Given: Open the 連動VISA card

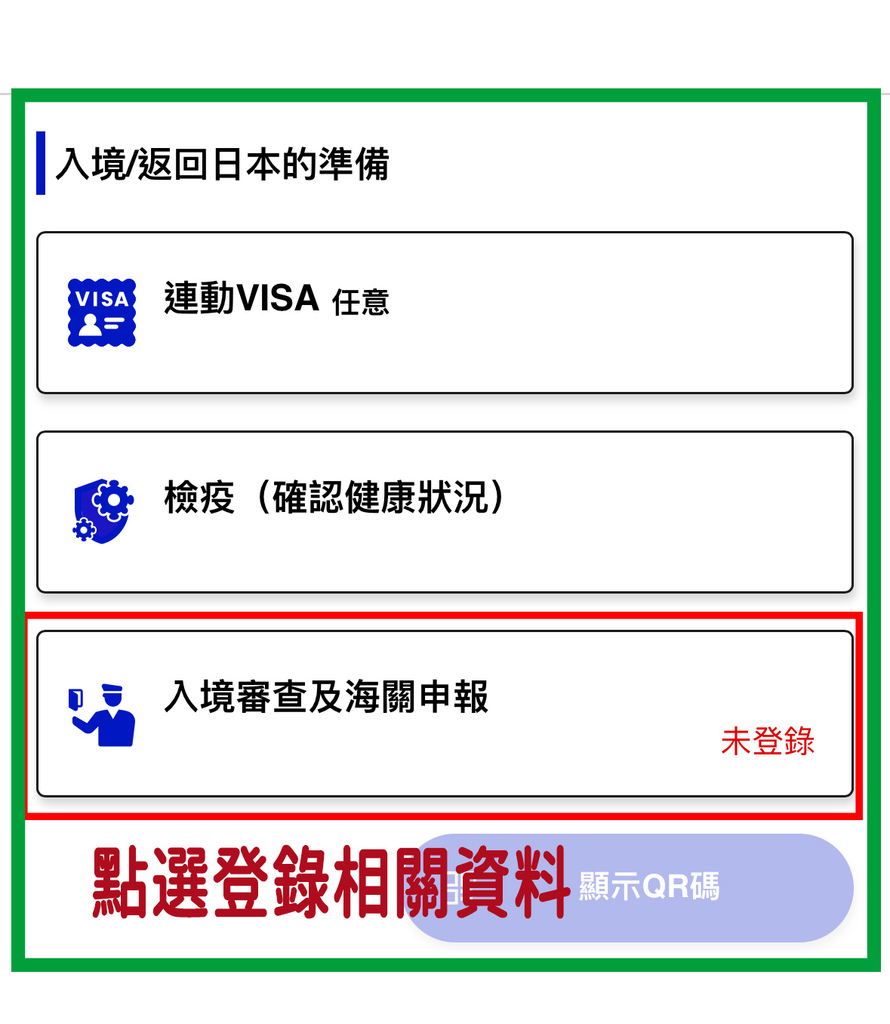Looking at the screenshot, I should tap(444, 312).
